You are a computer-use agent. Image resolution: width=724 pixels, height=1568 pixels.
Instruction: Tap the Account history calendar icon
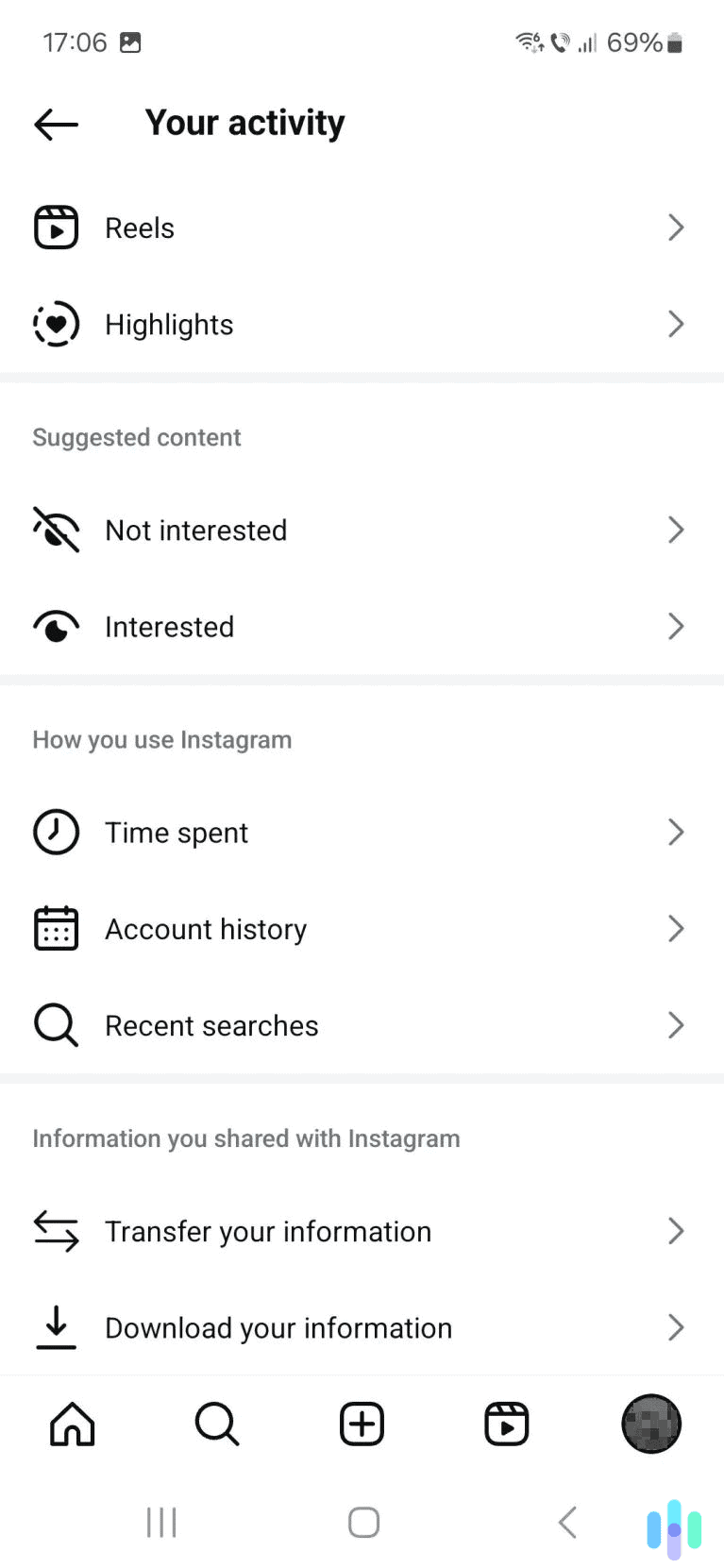tap(56, 928)
